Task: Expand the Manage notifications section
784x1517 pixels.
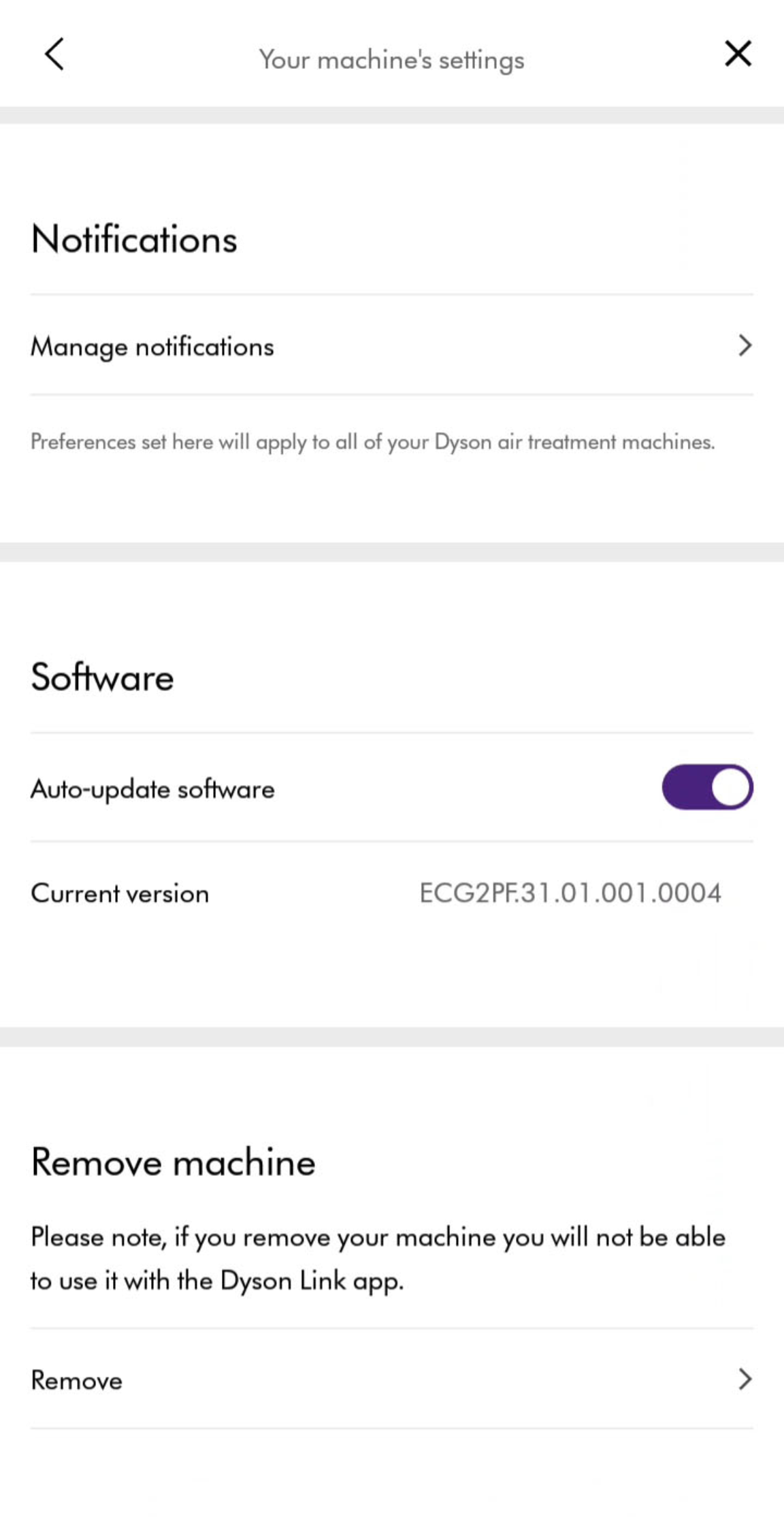Action: [152, 346]
